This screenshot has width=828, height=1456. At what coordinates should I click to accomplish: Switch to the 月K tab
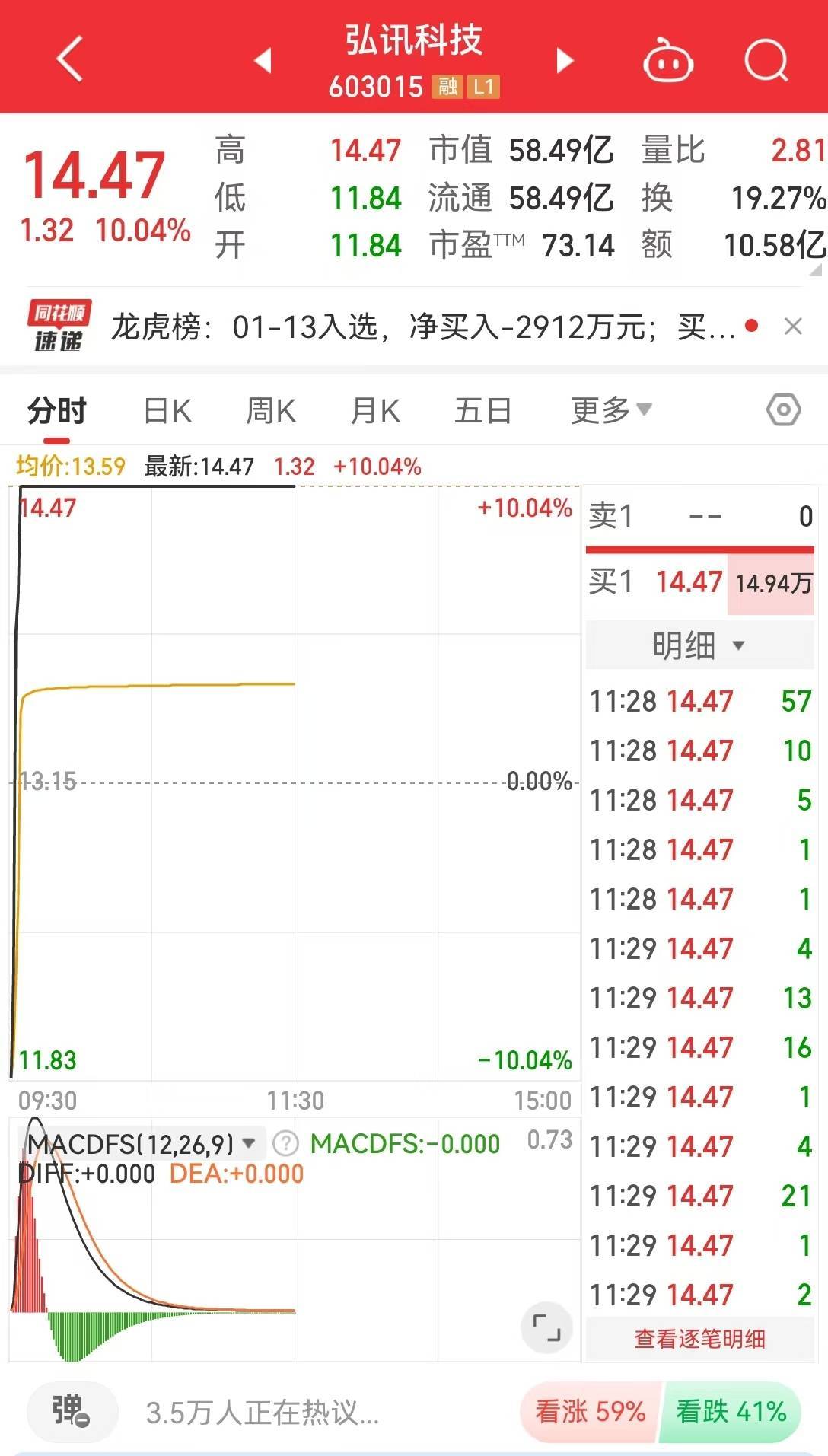point(374,411)
